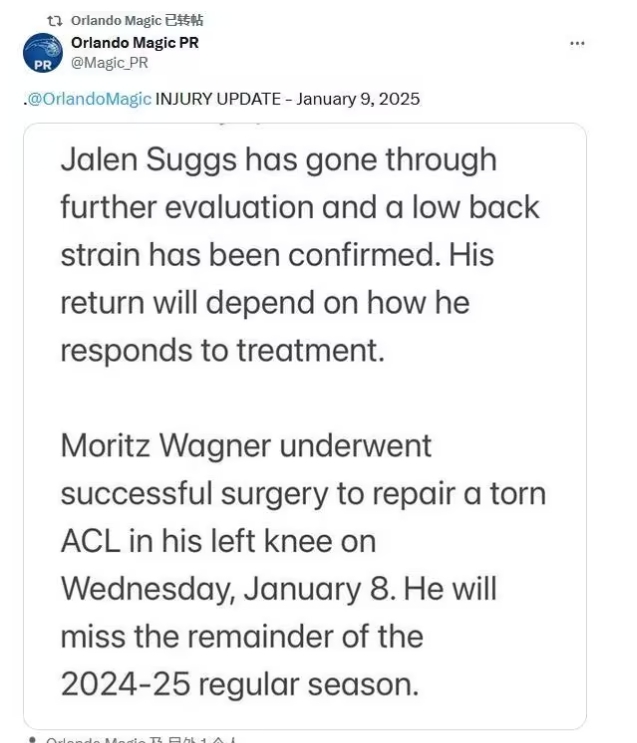Open the @Magic_PR handle
This screenshot has height=743, width=637.
click(110, 62)
